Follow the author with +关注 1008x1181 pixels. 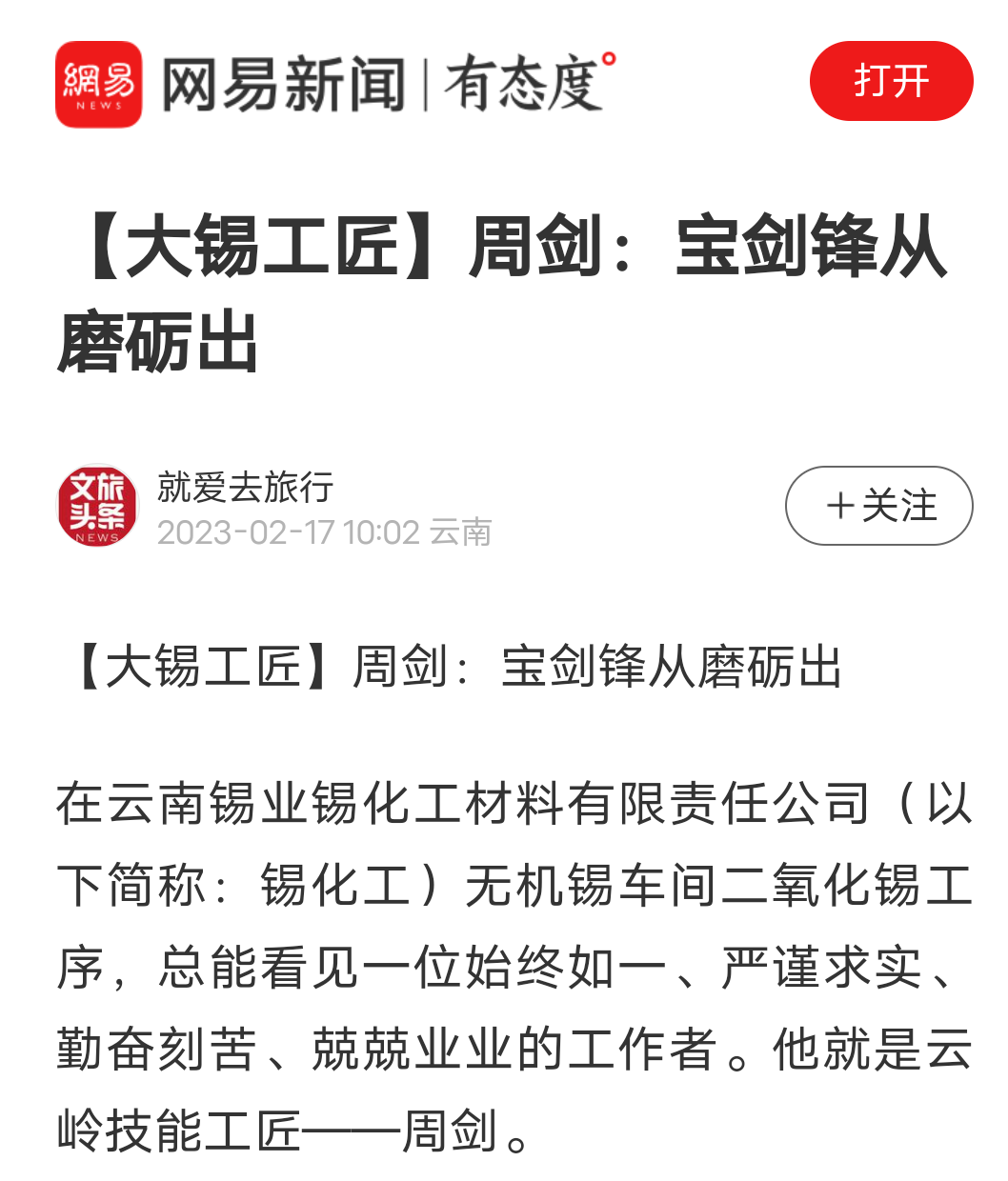coord(878,506)
